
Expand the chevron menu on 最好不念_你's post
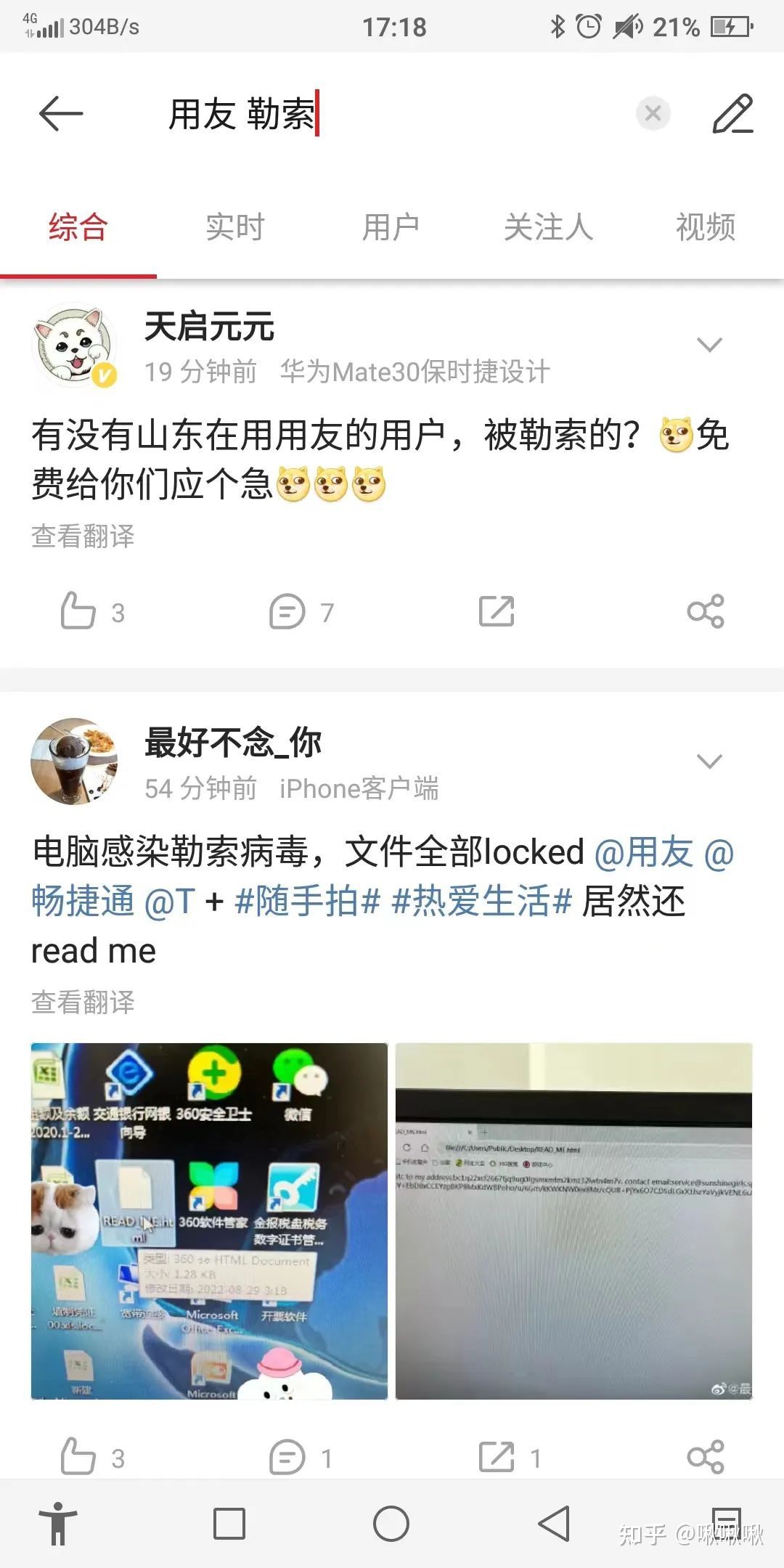709,761
